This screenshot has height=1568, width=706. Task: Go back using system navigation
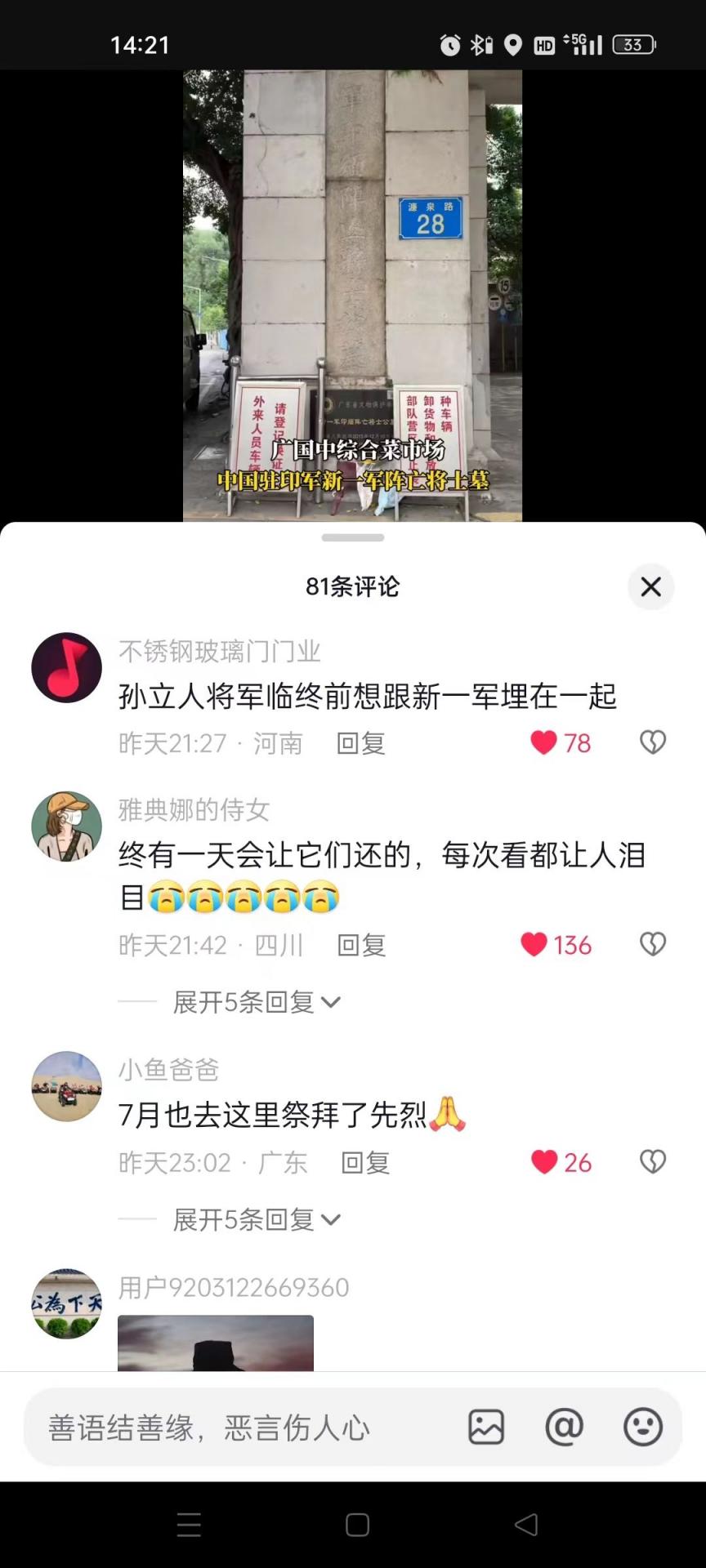[526, 1524]
